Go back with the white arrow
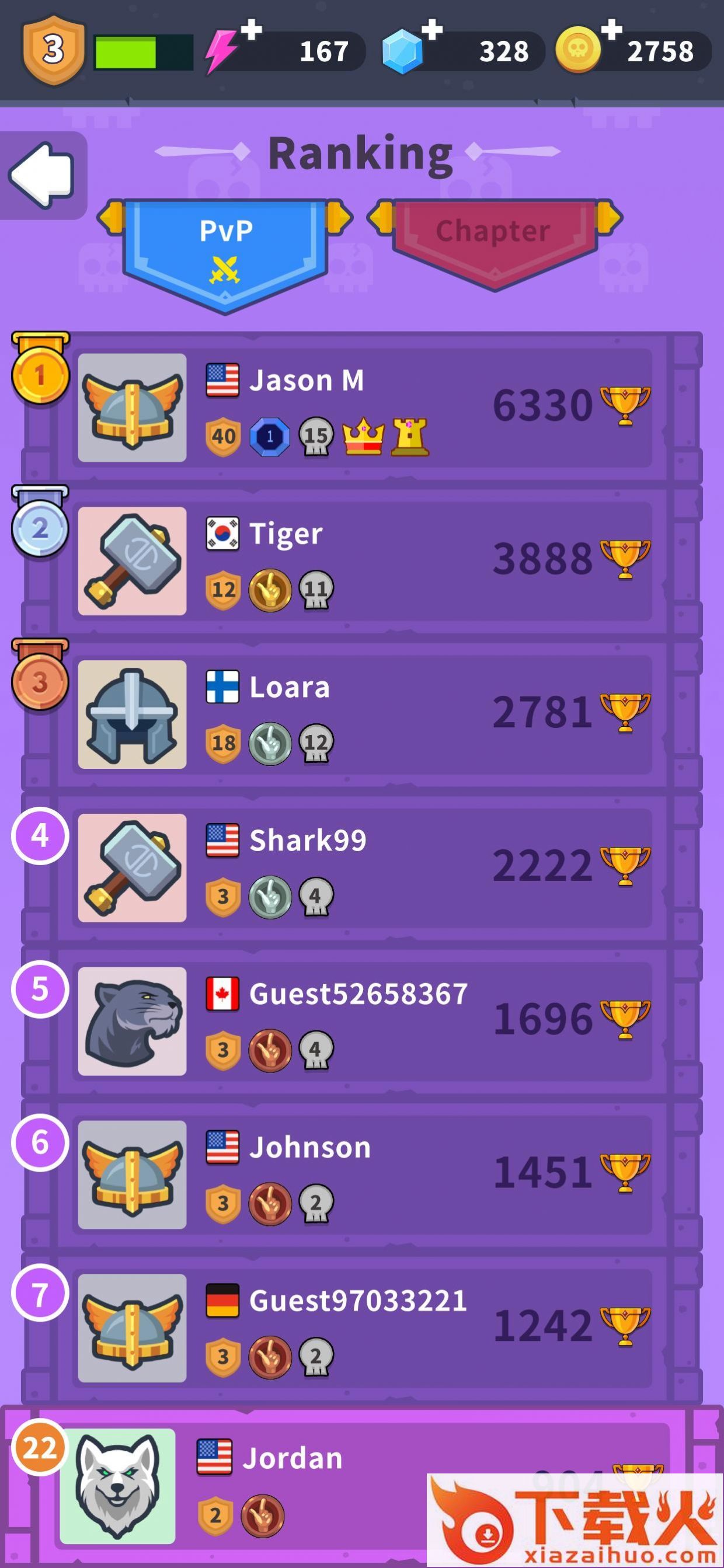 click(x=41, y=175)
